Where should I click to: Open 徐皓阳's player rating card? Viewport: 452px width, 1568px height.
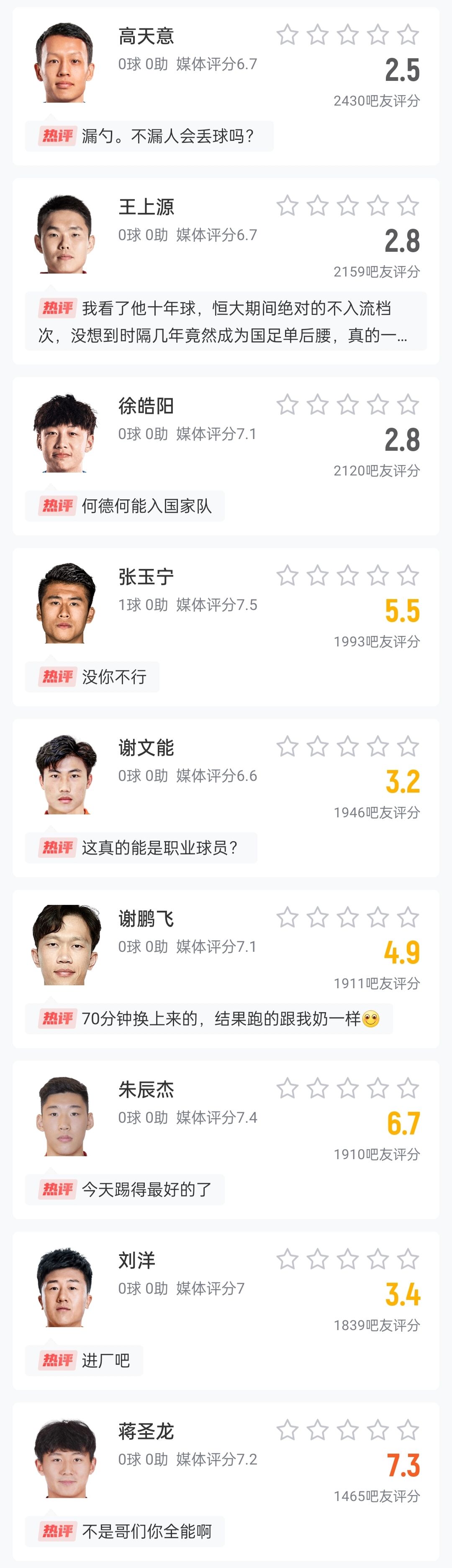(146, 406)
